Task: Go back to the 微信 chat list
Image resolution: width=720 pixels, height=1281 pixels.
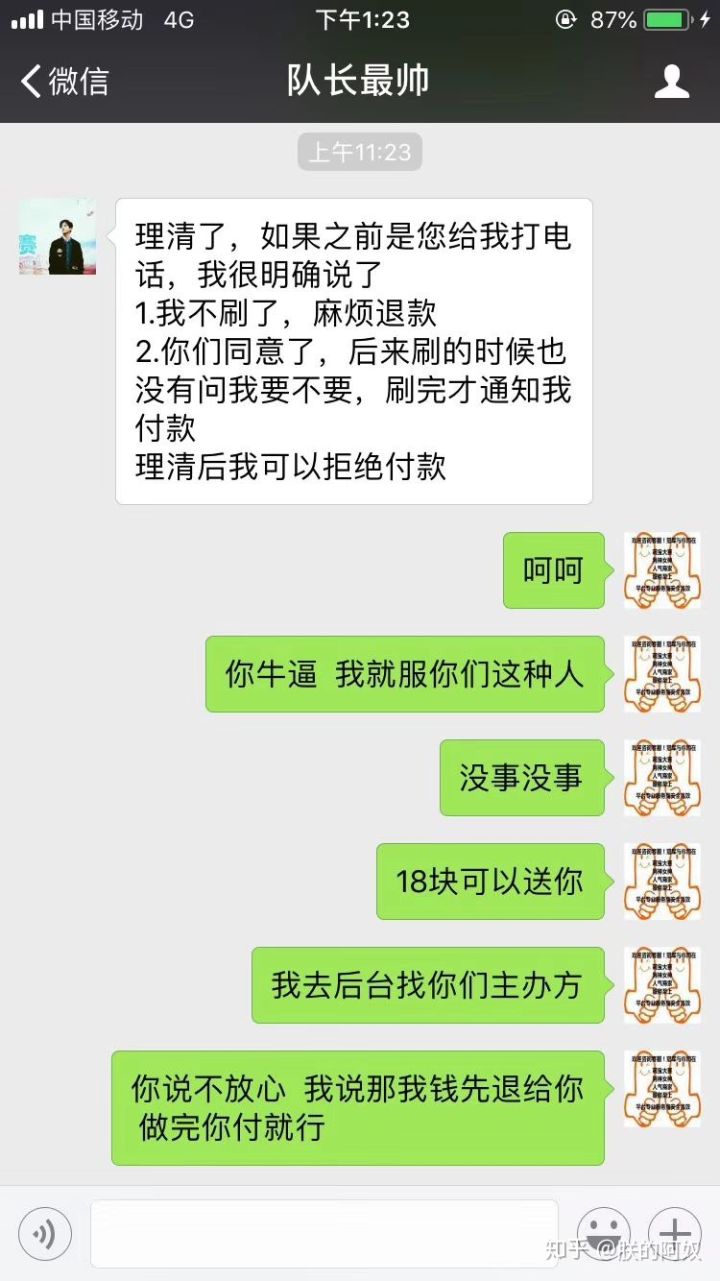Action: click(x=64, y=81)
